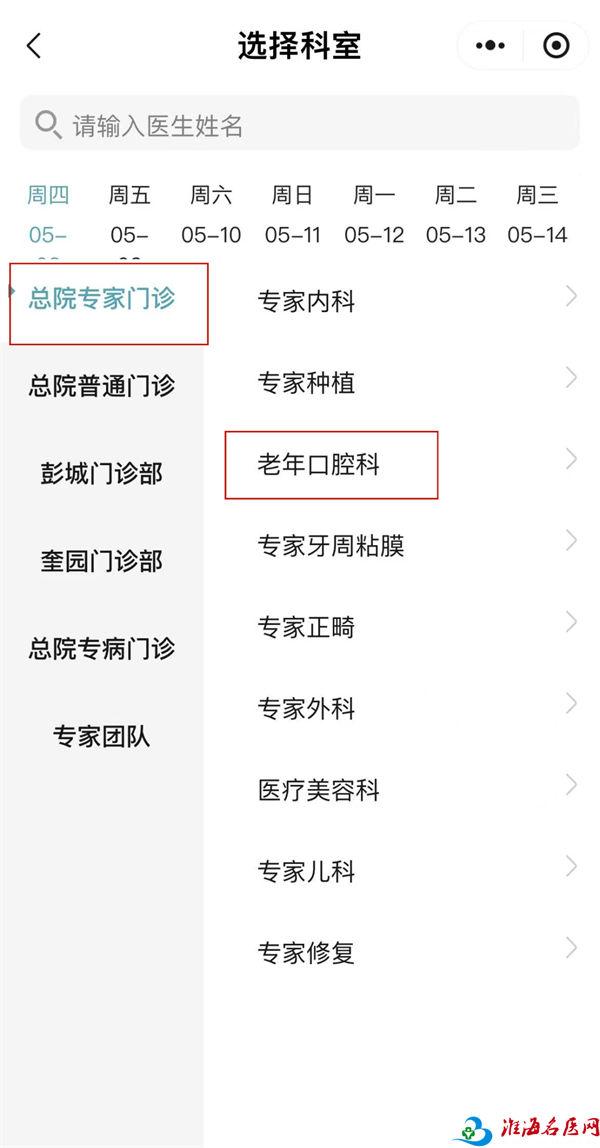The image size is (600, 1148).
Task: Go back with the top-left arrow
Action: pyautogui.click(x=34, y=46)
